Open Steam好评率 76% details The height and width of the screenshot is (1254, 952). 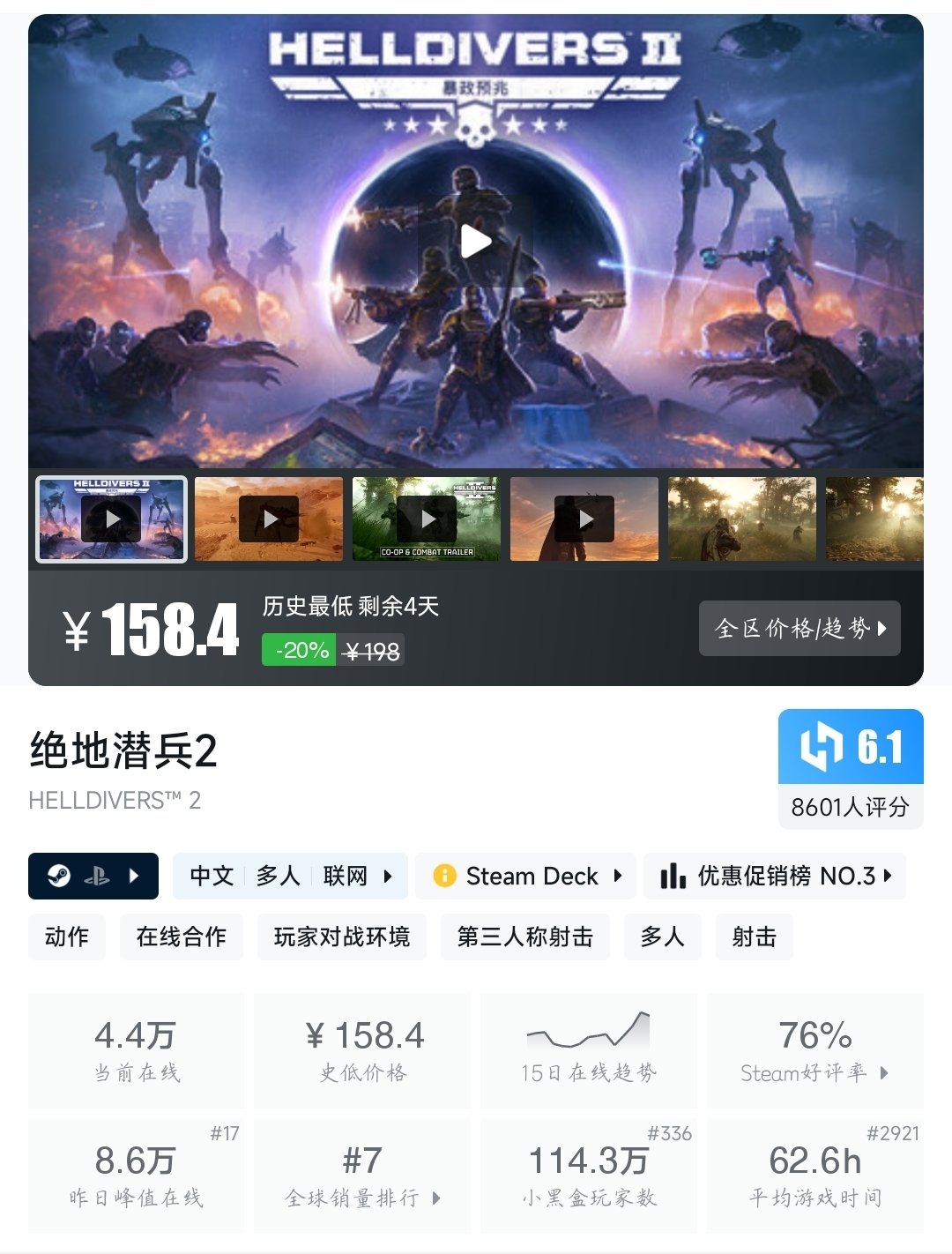(815, 1050)
